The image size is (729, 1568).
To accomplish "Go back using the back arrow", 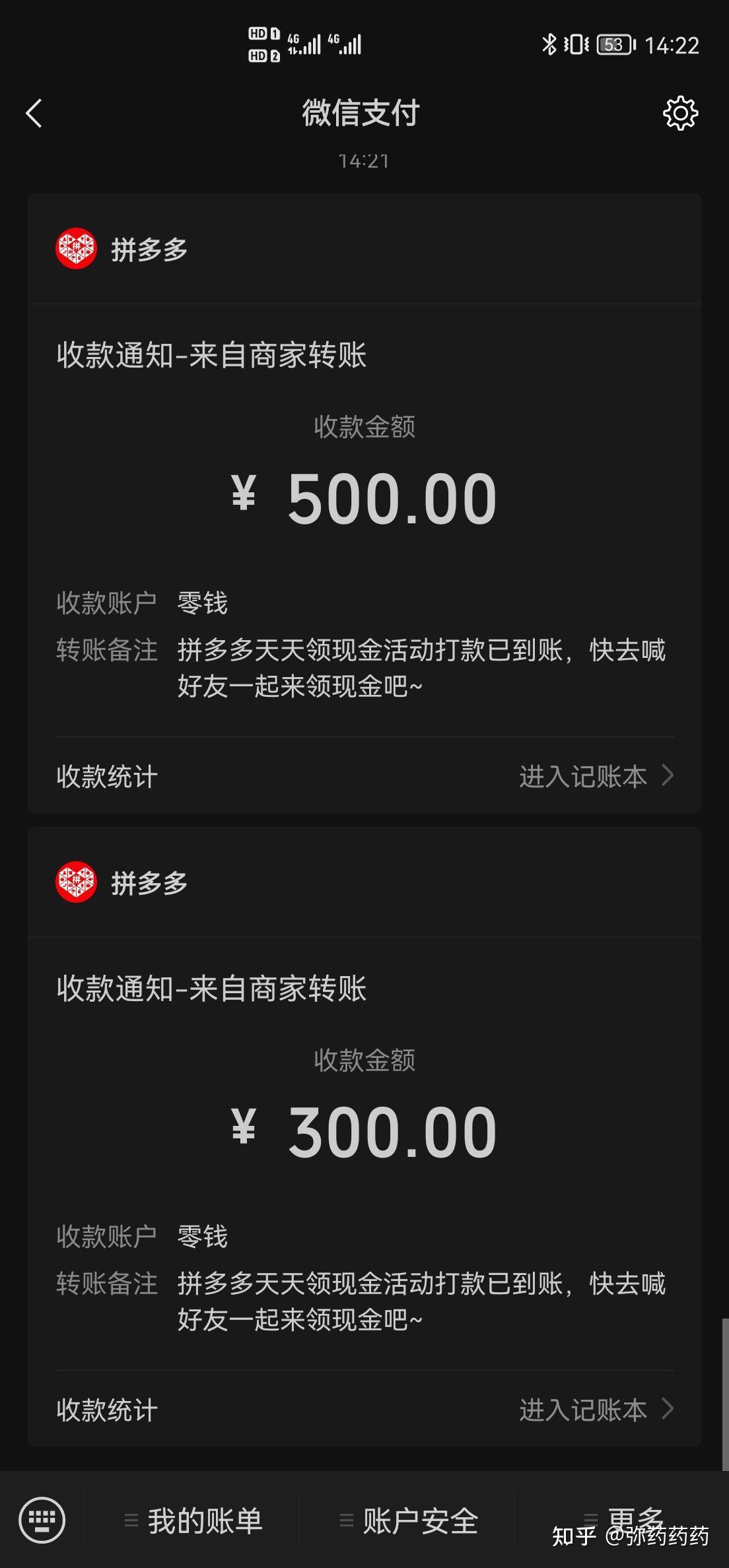I will tap(34, 113).
